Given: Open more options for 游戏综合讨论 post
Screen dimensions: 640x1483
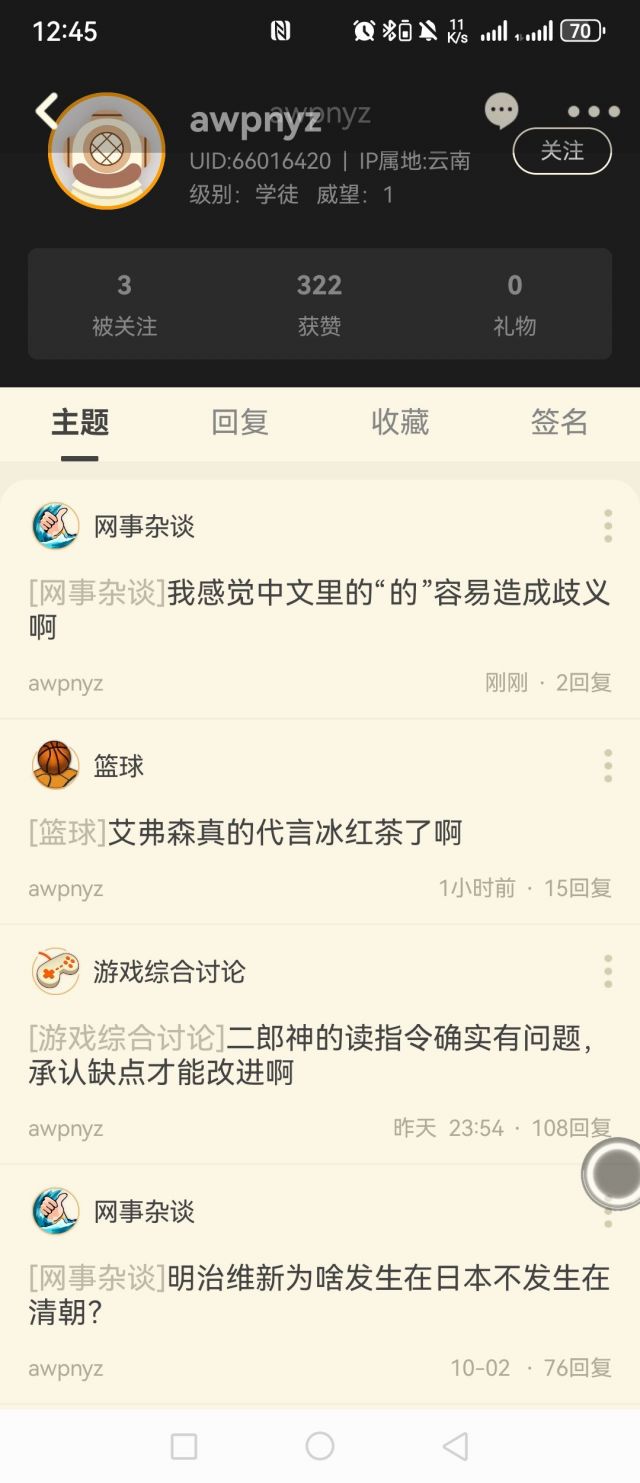Looking at the screenshot, I should (x=607, y=971).
